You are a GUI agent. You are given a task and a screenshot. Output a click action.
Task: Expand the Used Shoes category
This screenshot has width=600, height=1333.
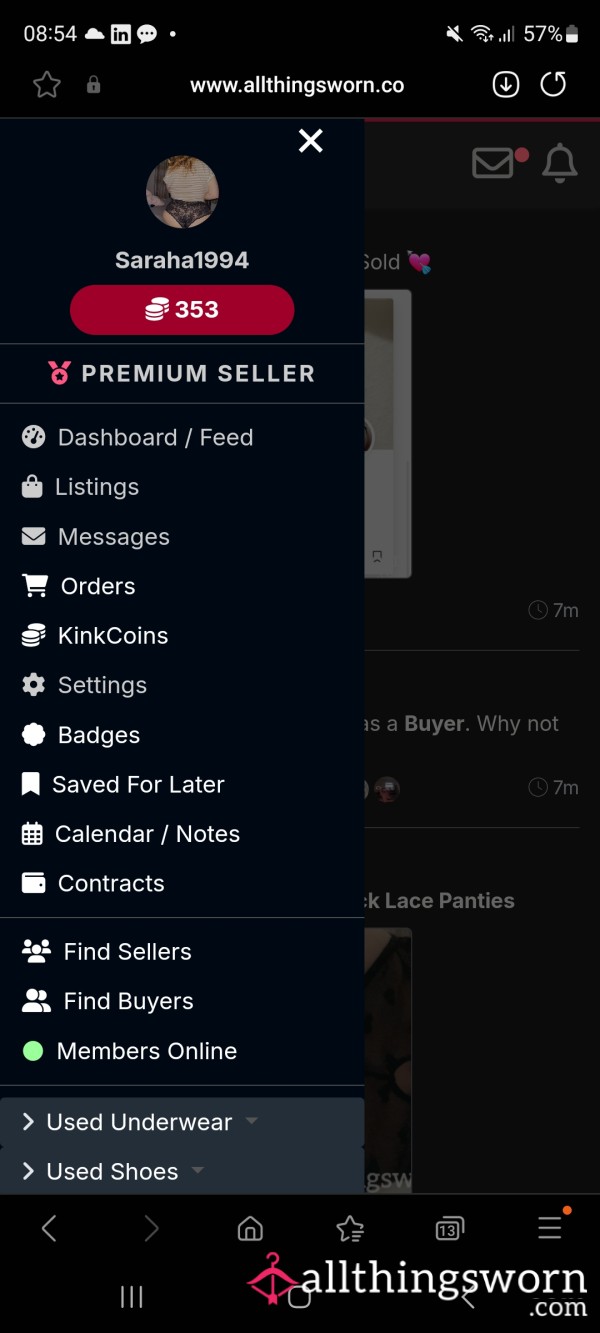tap(182, 1171)
